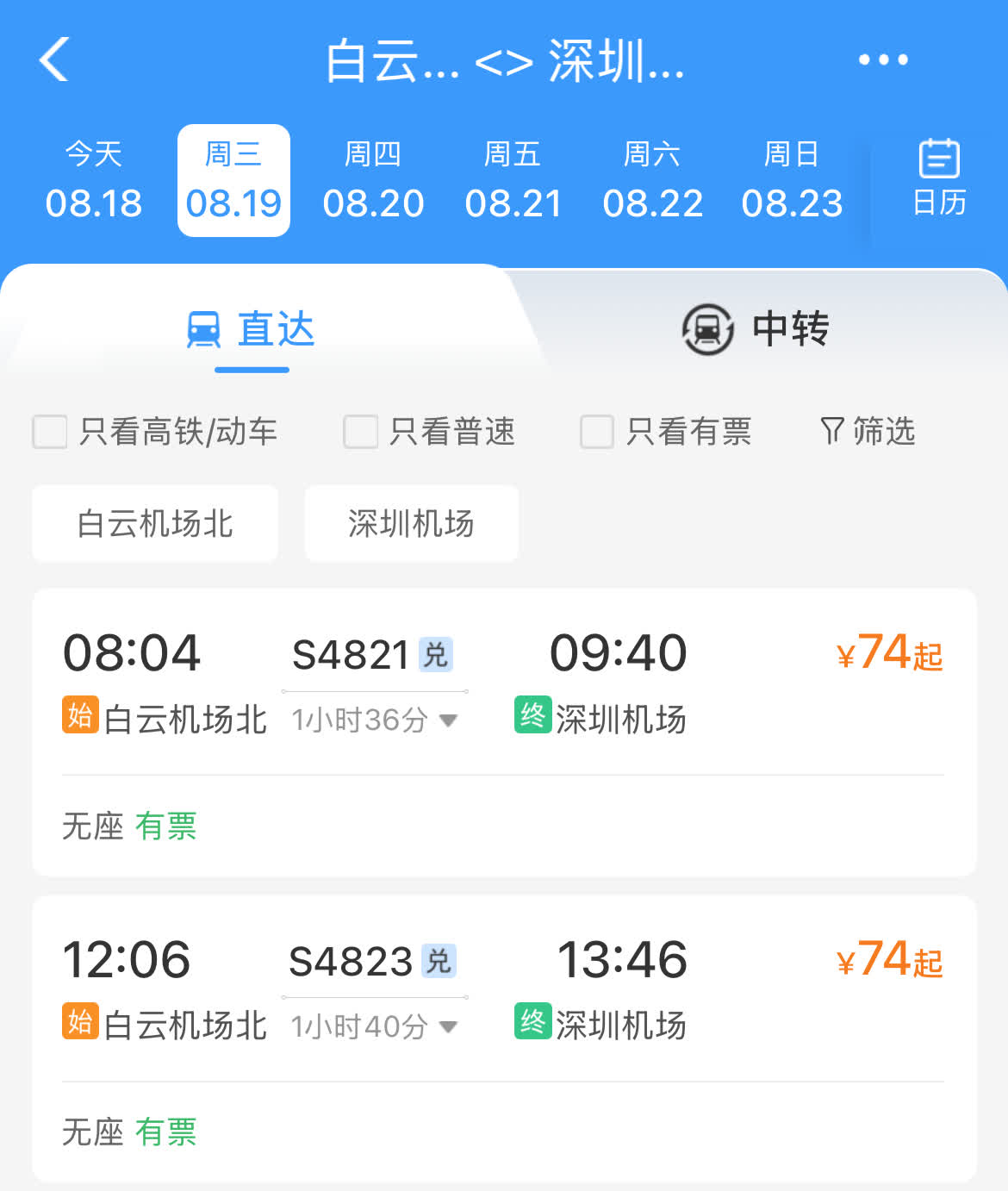1008x1191 pixels.
Task: Select Friday 08.21 date
Action: pyautogui.click(x=513, y=180)
